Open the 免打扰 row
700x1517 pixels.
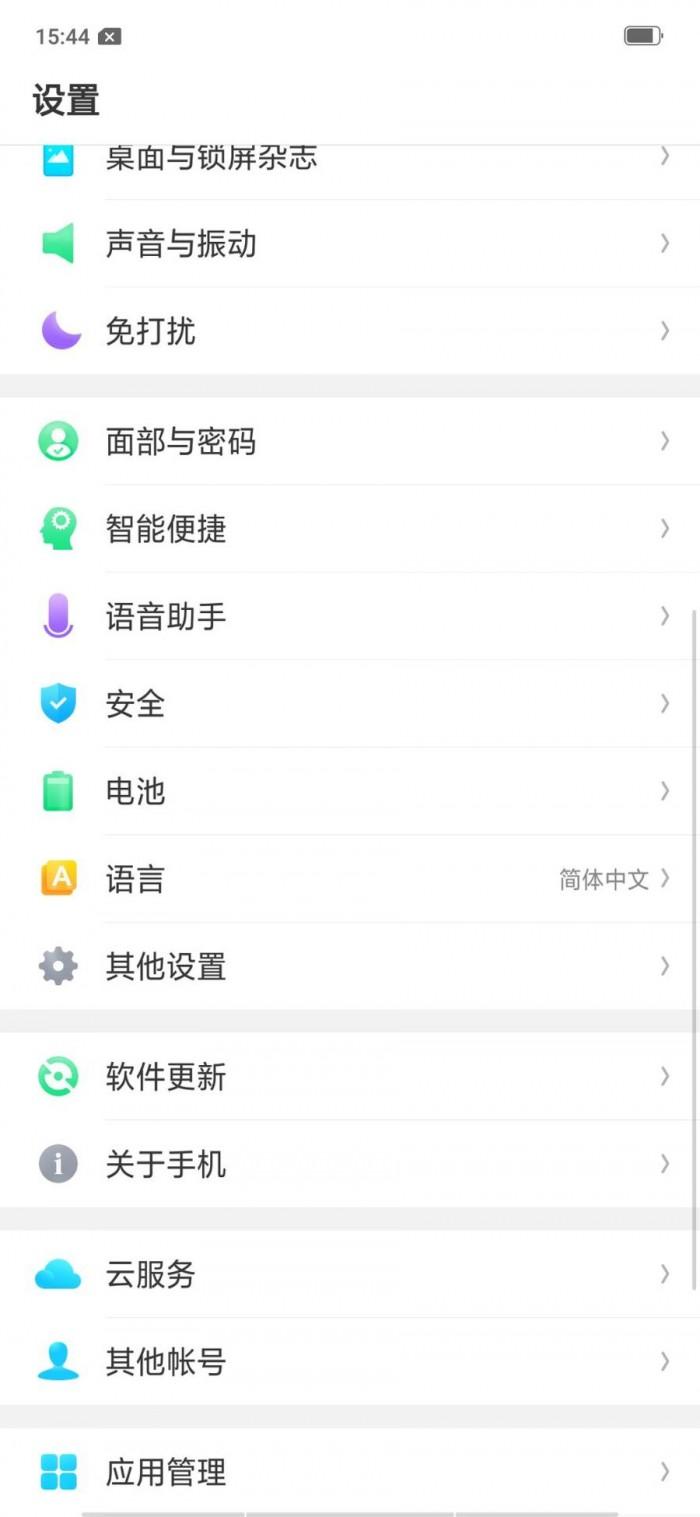(x=350, y=331)
